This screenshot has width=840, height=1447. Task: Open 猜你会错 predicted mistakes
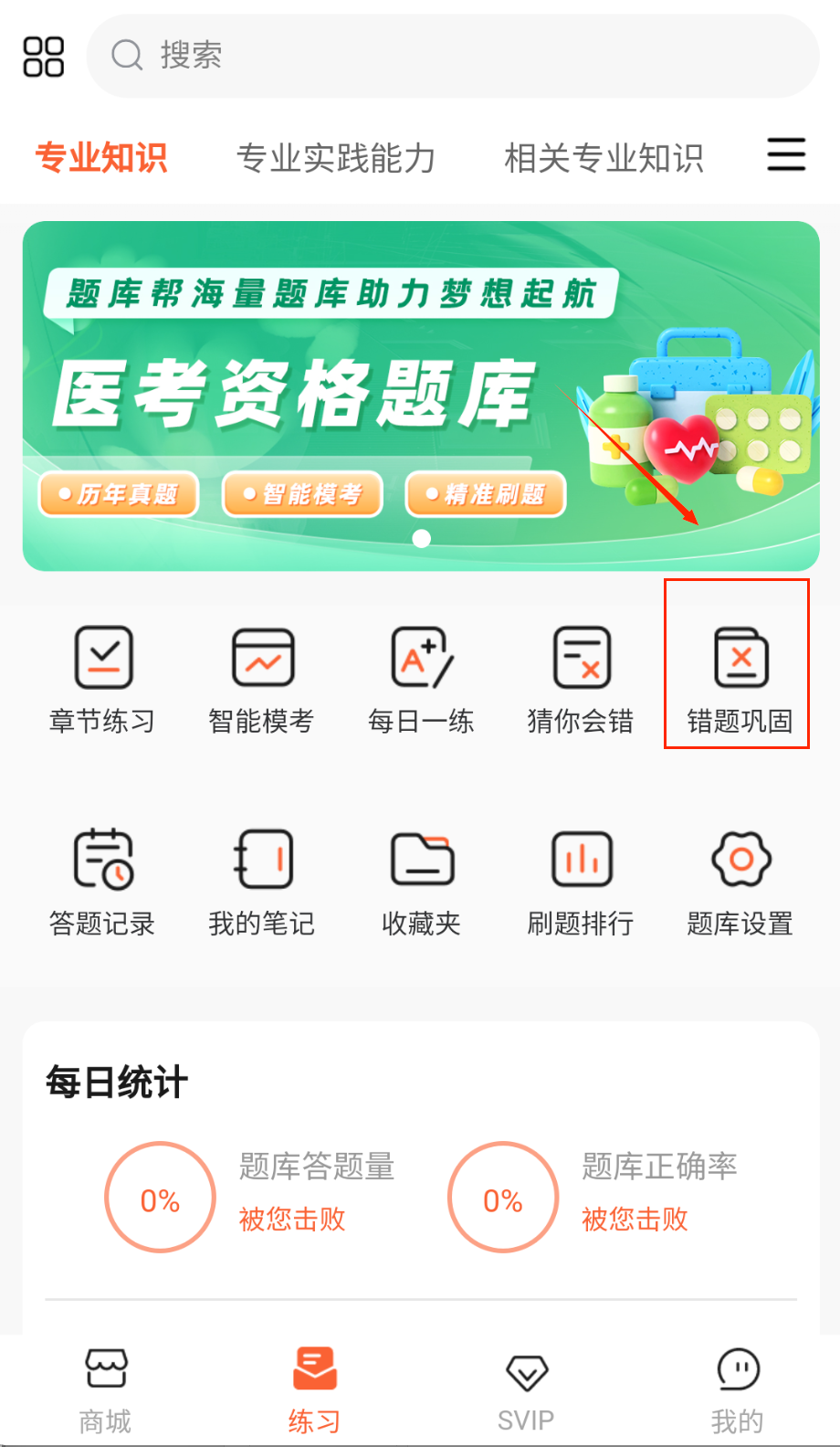tap(581, 679)
